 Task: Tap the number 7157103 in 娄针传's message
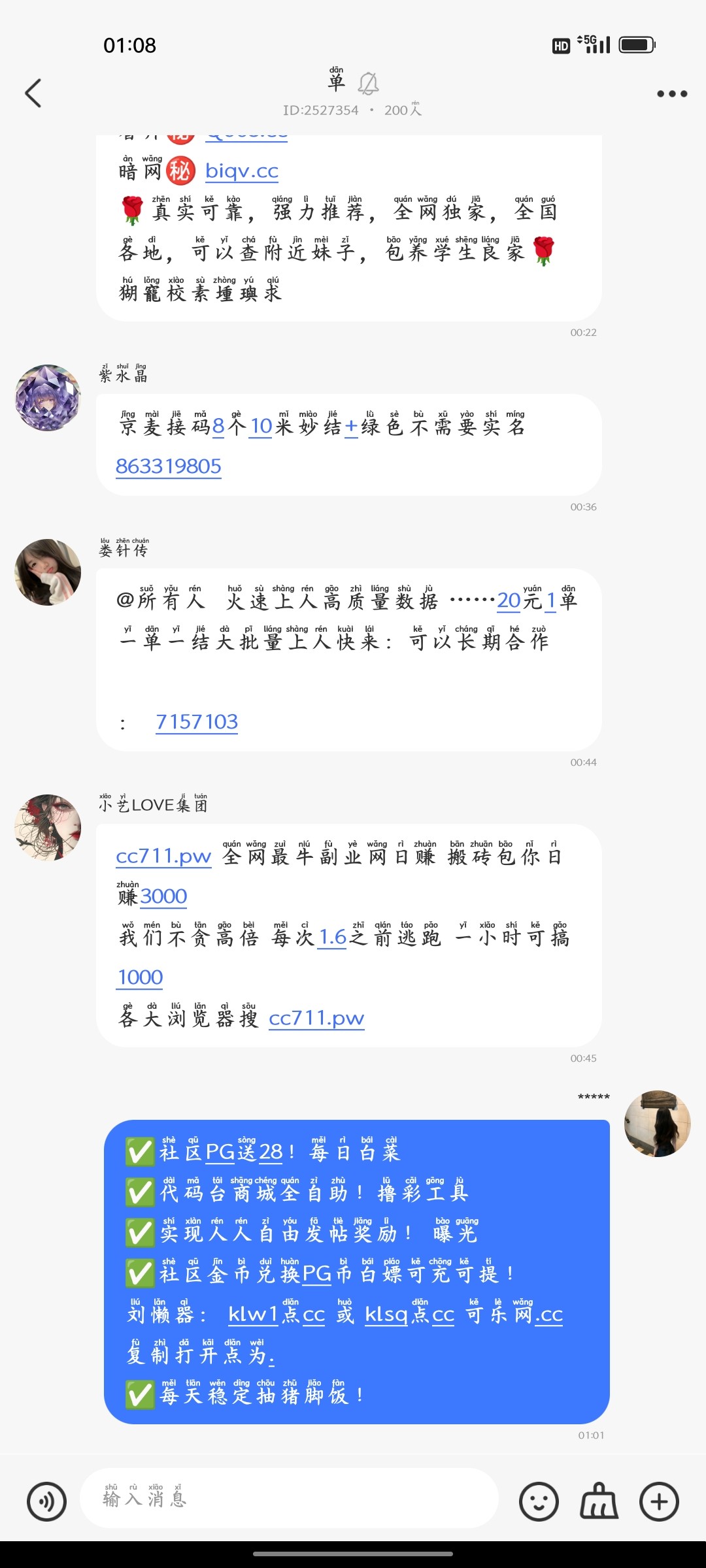pos(198,721)
